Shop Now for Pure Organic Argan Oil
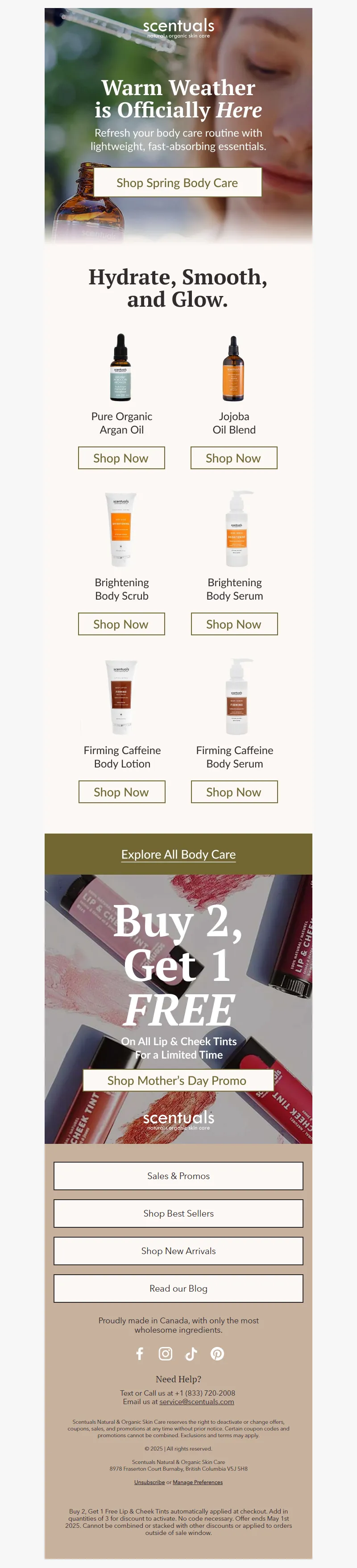357x1568 pixels. click(x=121, y=459)
